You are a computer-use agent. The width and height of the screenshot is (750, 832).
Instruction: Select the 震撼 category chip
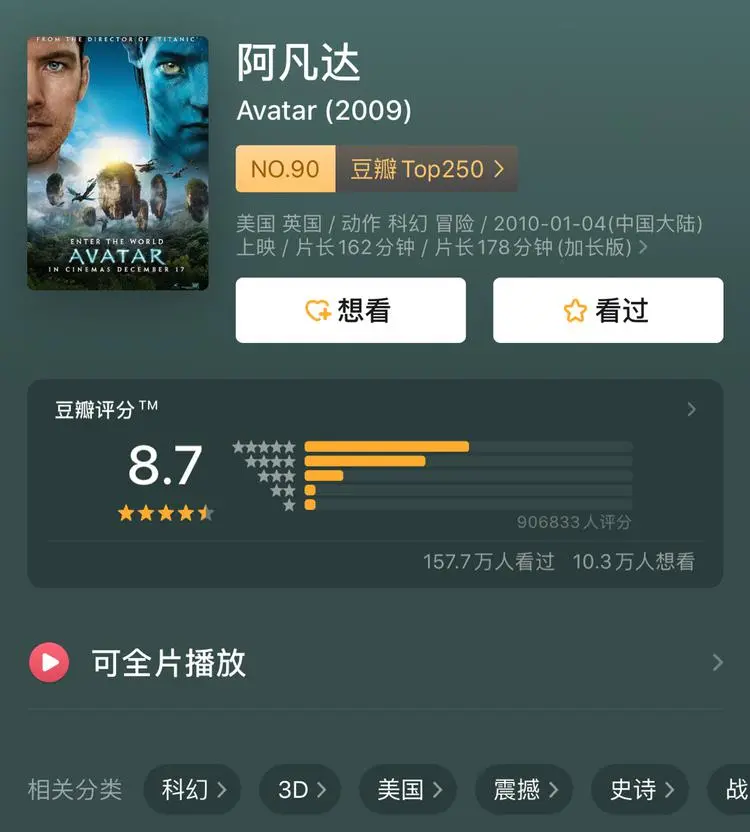tap(524, 789)
